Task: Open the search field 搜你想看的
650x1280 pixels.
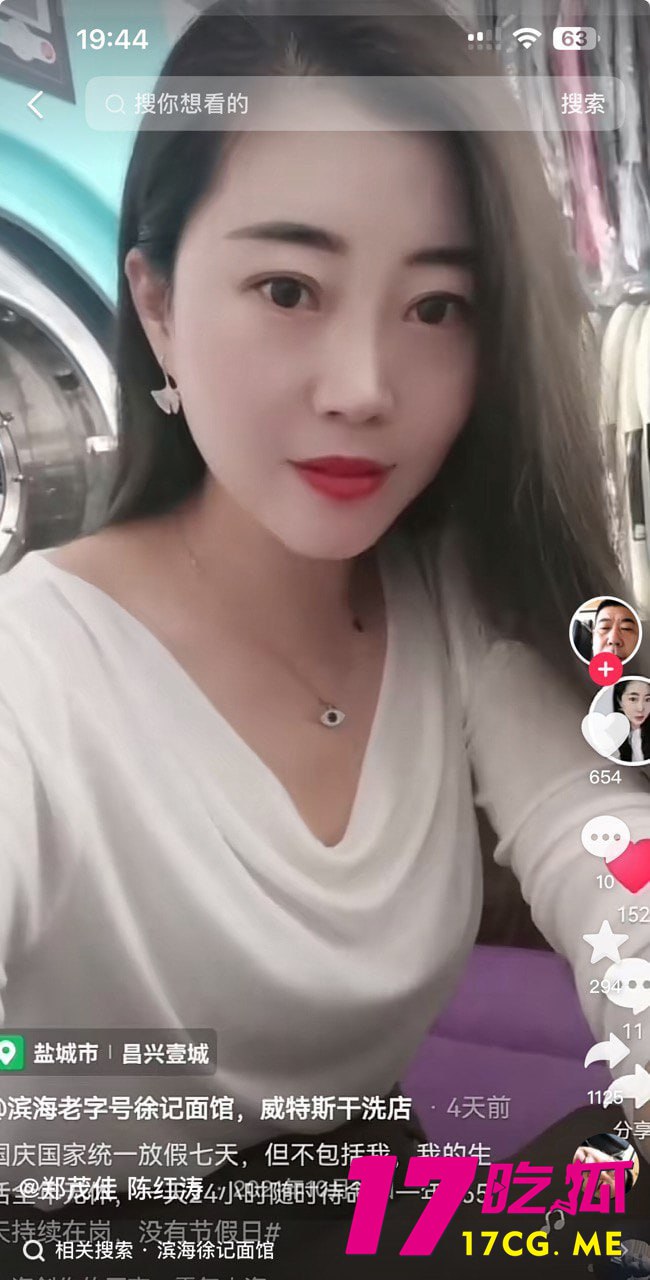Action: pos(320,104)
